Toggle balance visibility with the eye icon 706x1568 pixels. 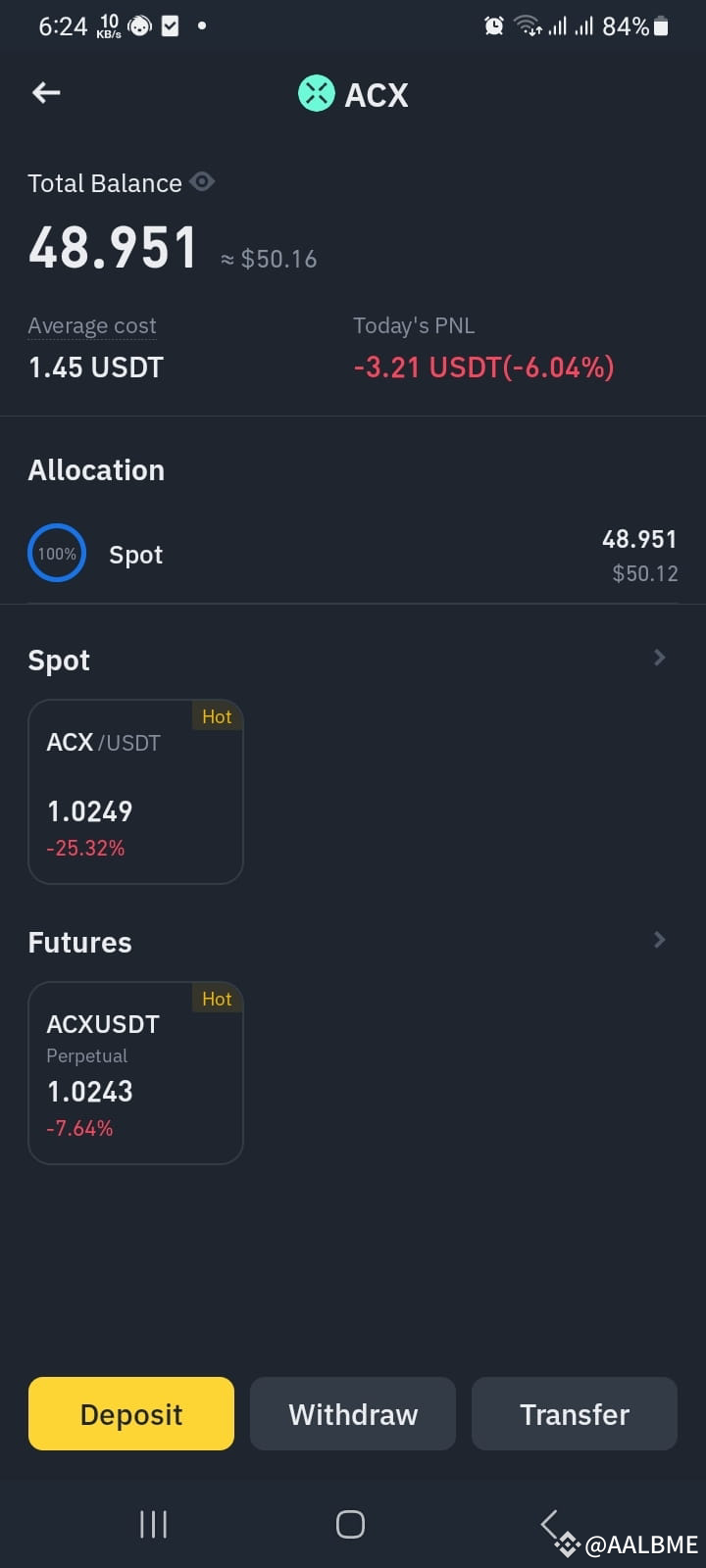point(202,181)
